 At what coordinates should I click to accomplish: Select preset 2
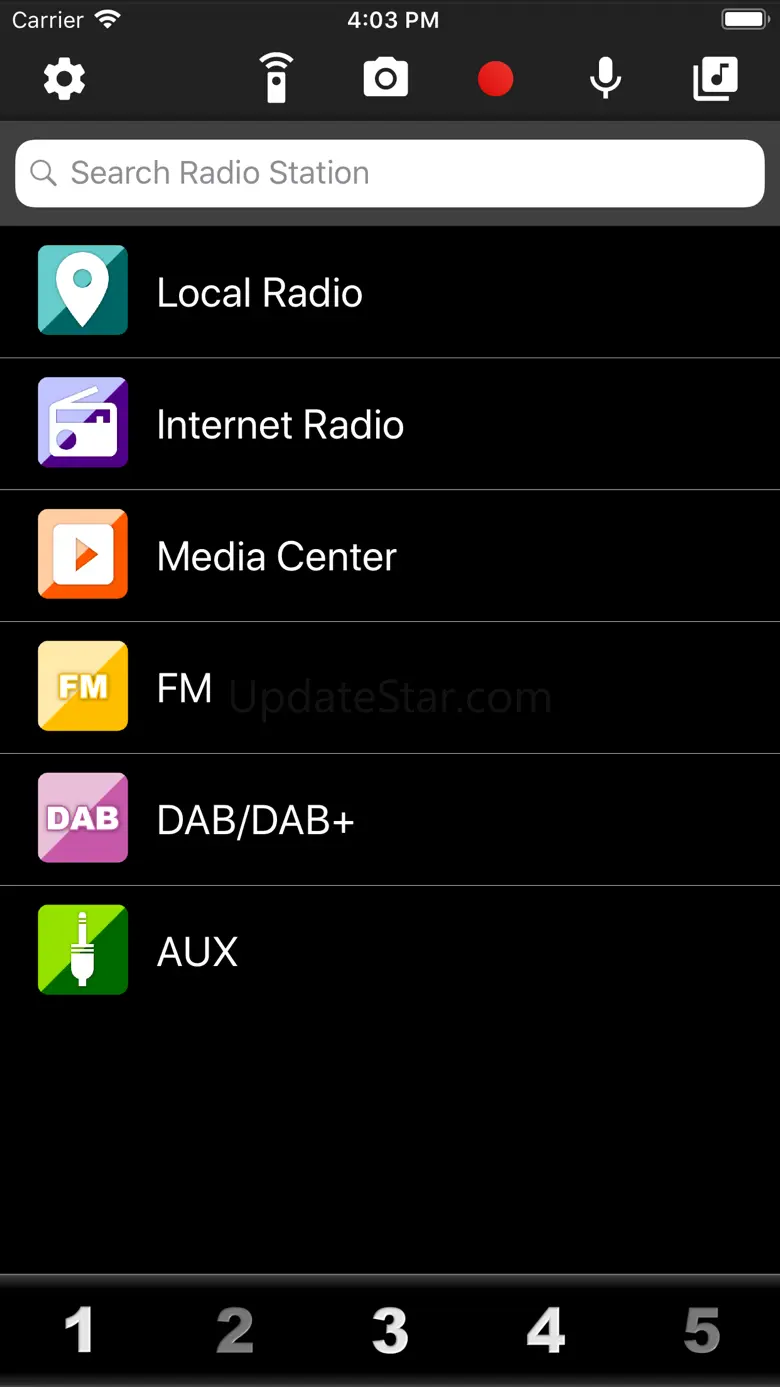[x=235, y=1331]
